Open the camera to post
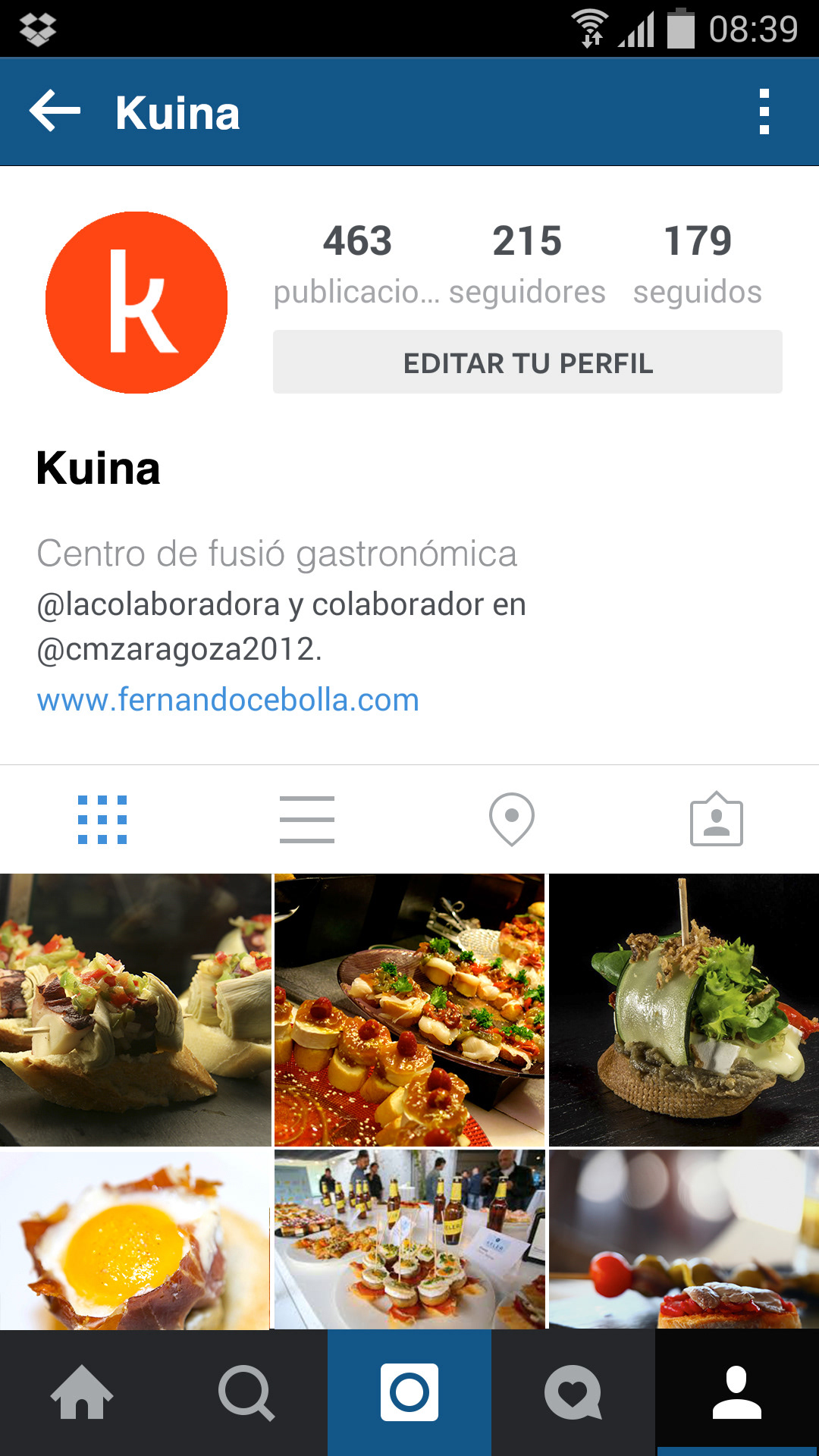 409,1392
